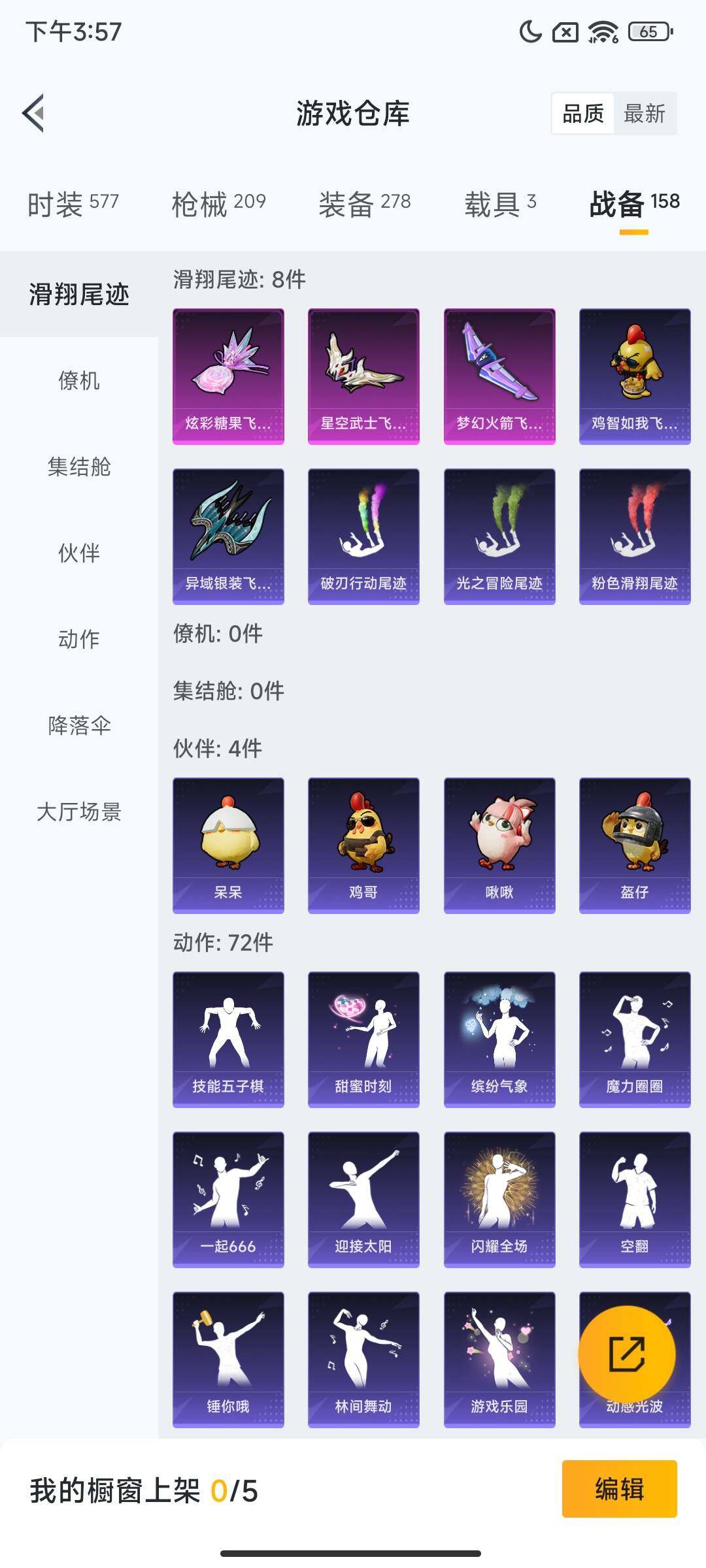The width and height of the screenshot is (706, 1568).
Task: Open the 僚机 category in sidebar
Action: (x=79, y=382)
